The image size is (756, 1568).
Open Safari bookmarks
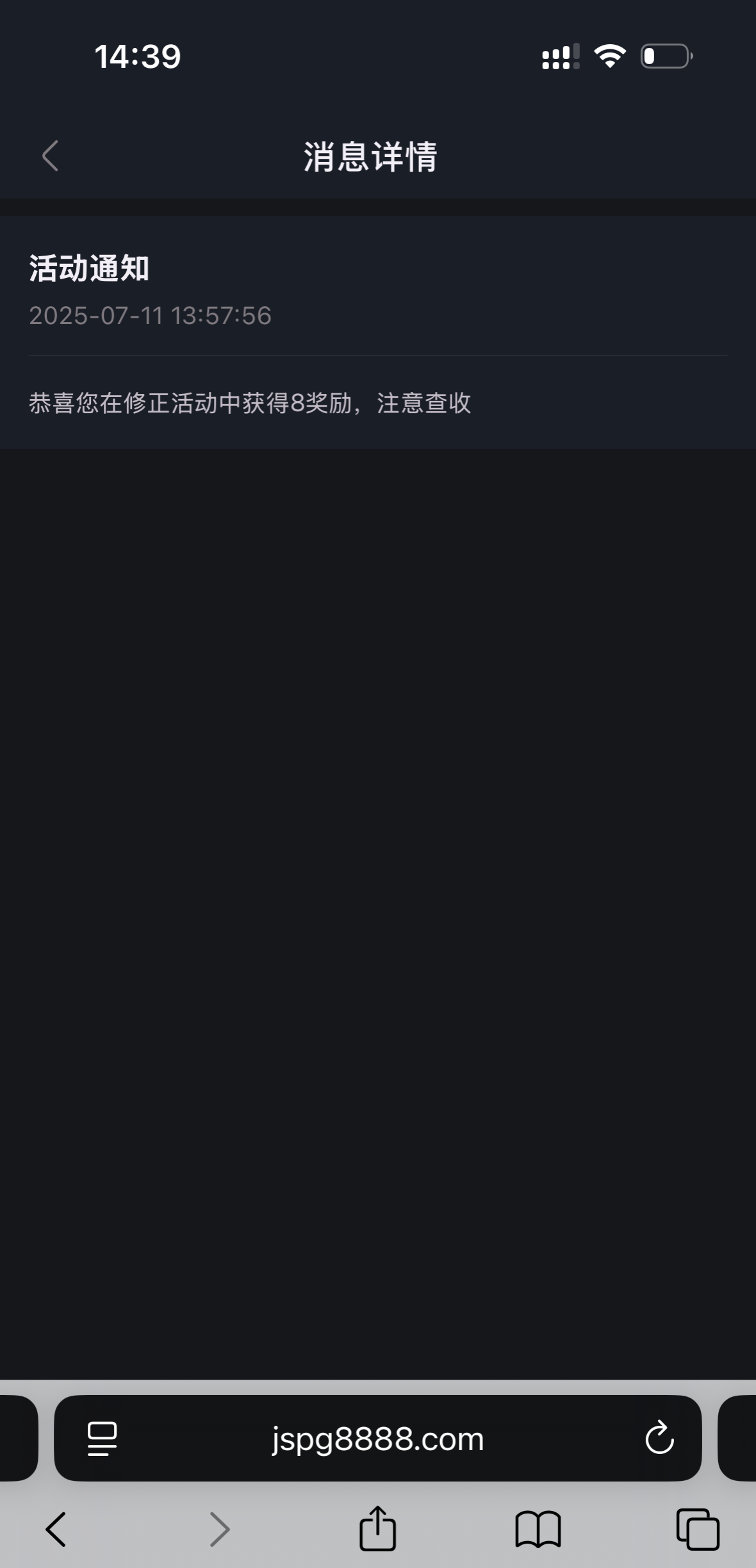(538, 1530)
